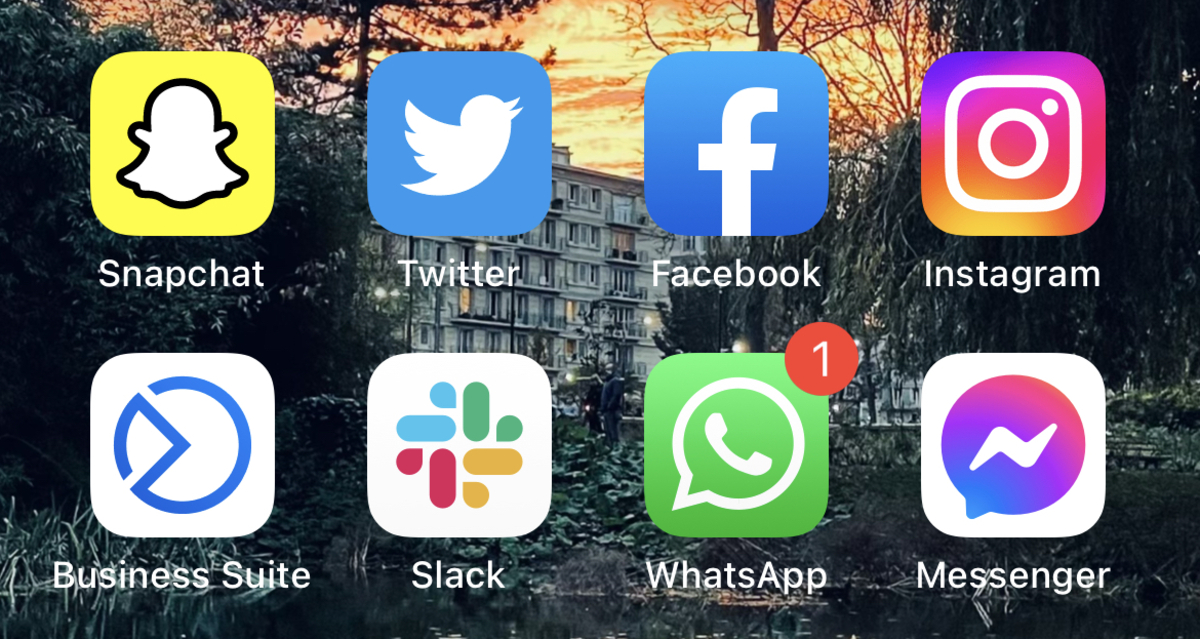The width and height of the screenshot is (1200, 639).
Task: Launch the Slack app
Action: pos(459,445)
